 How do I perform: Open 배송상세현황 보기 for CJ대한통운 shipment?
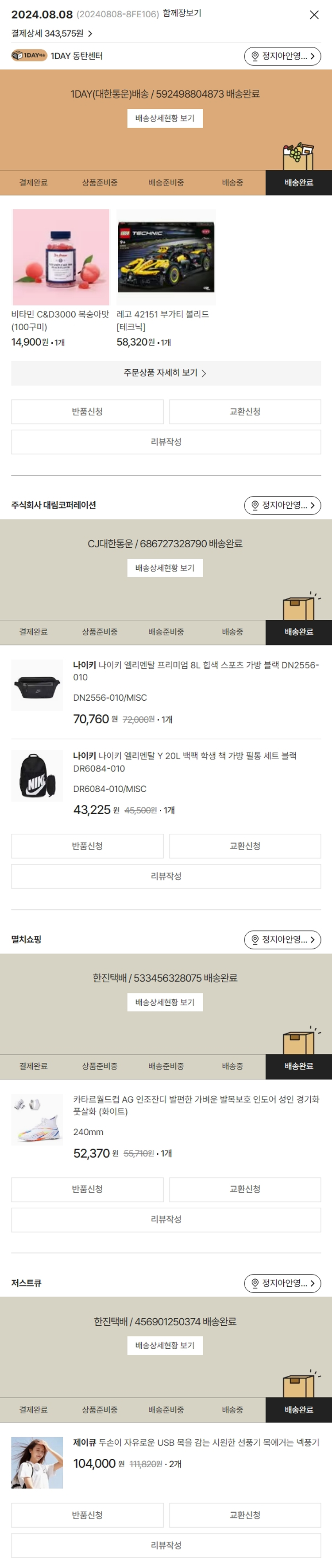coord(165,568)
